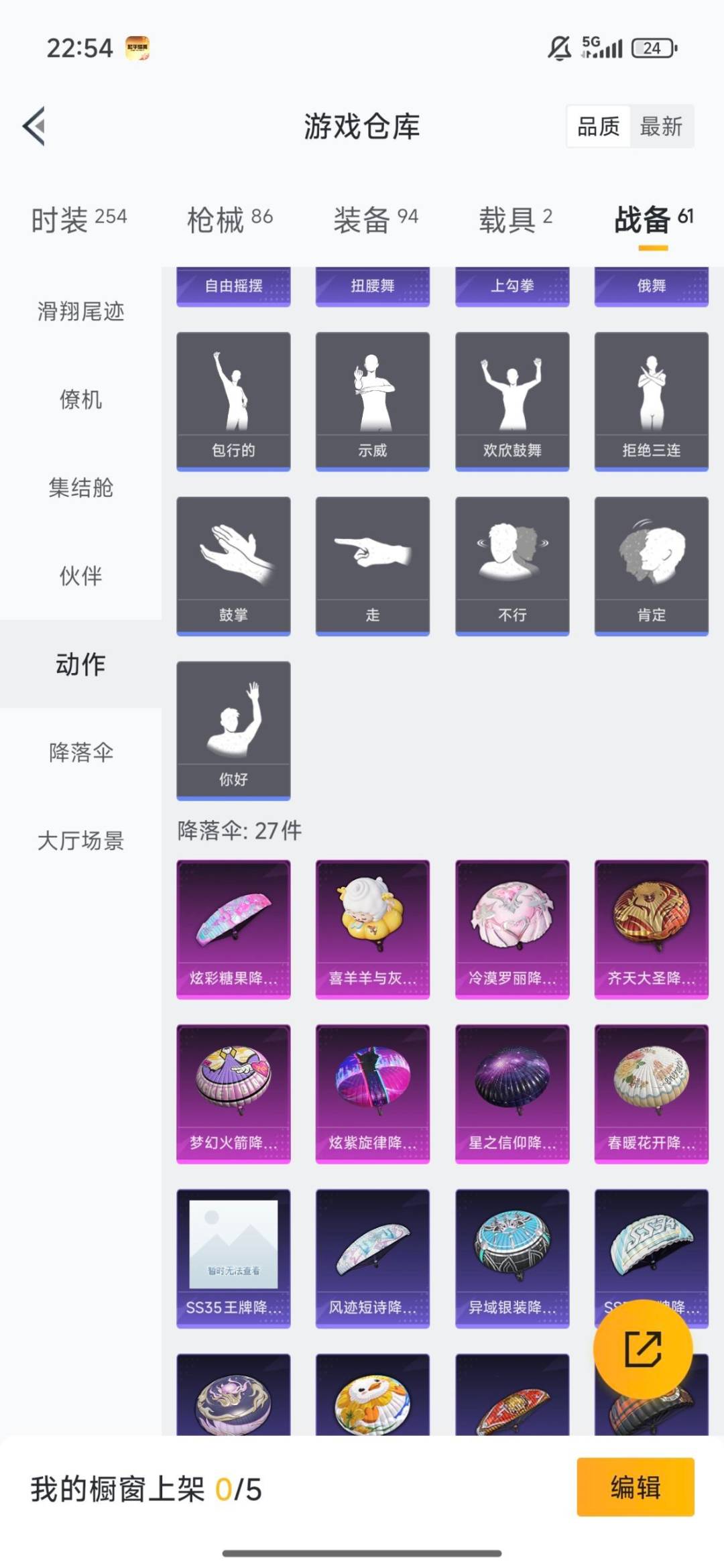View the 载具 tab
This screenshot has width=724, height=1568.
[515, 220]
